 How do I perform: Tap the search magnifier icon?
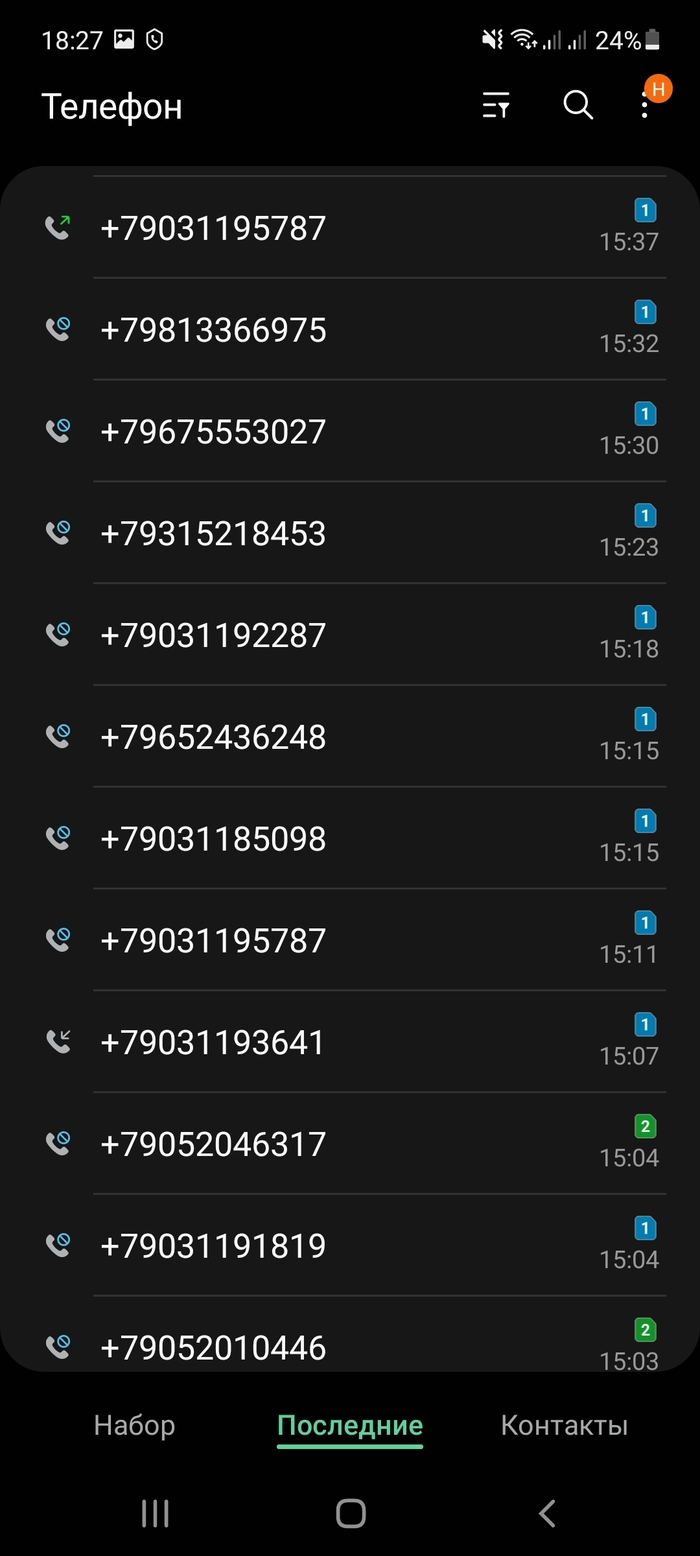(578, 106)
